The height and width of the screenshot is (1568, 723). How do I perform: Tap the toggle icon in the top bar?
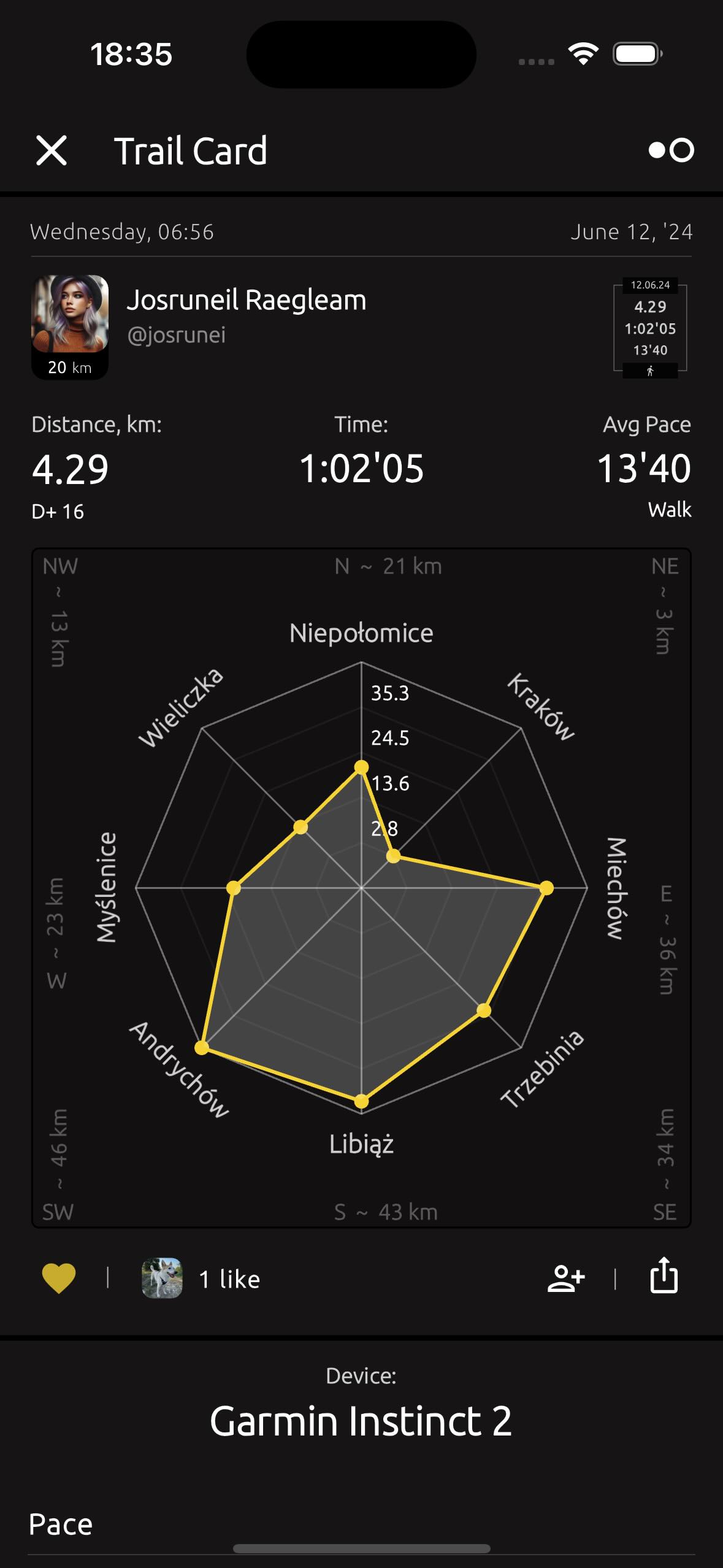click(x=671, y=150)
